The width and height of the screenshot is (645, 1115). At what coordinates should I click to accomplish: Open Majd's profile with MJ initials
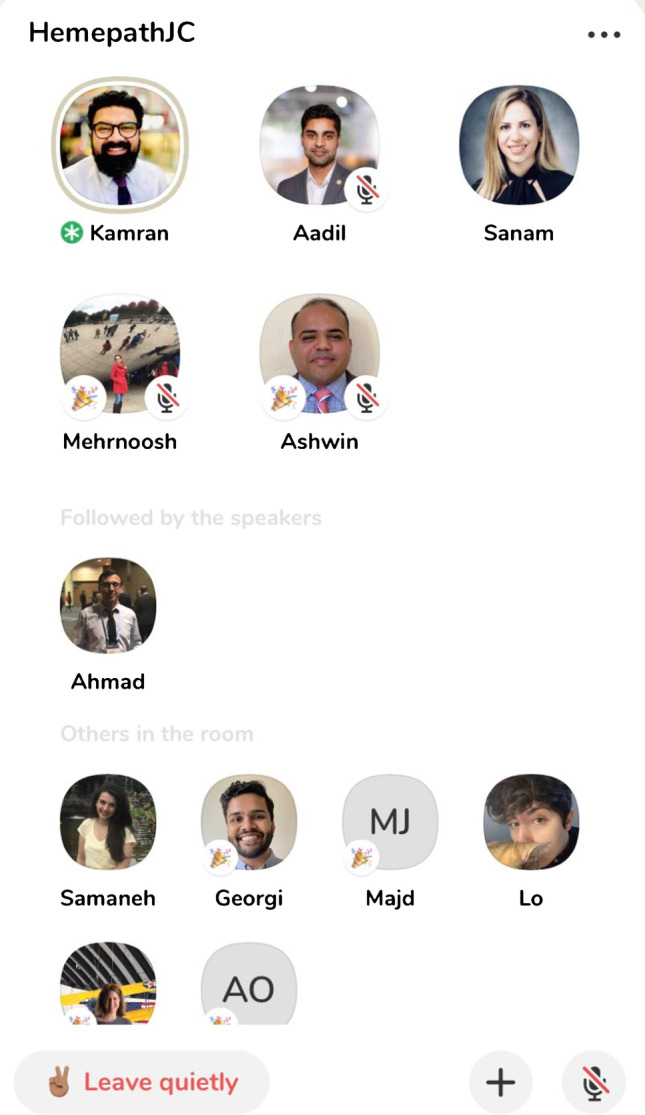point(390,822)
